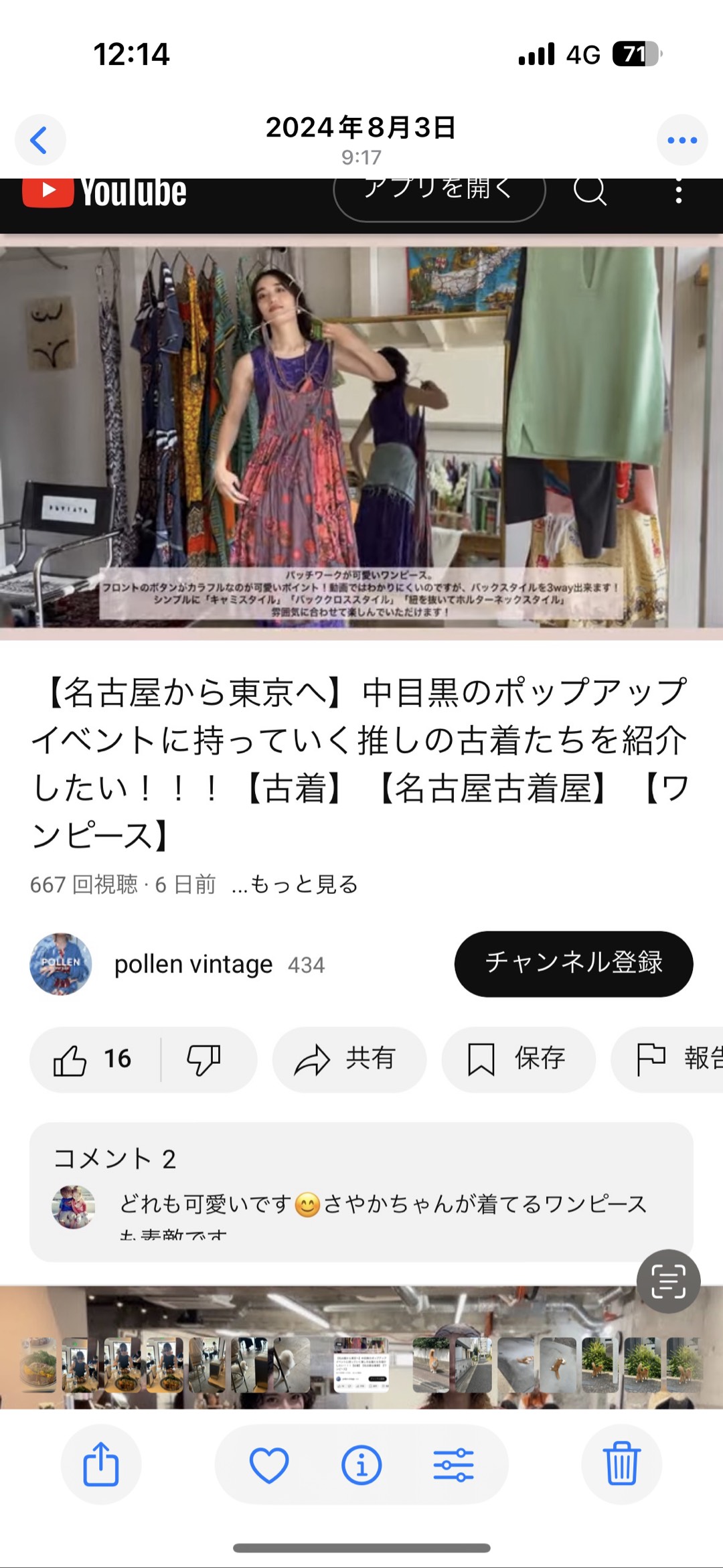Image resolution: width=723 pixels, height=1568 pixels.
Task: Mark this photo as favorite
Action: tap(269, 1464)
